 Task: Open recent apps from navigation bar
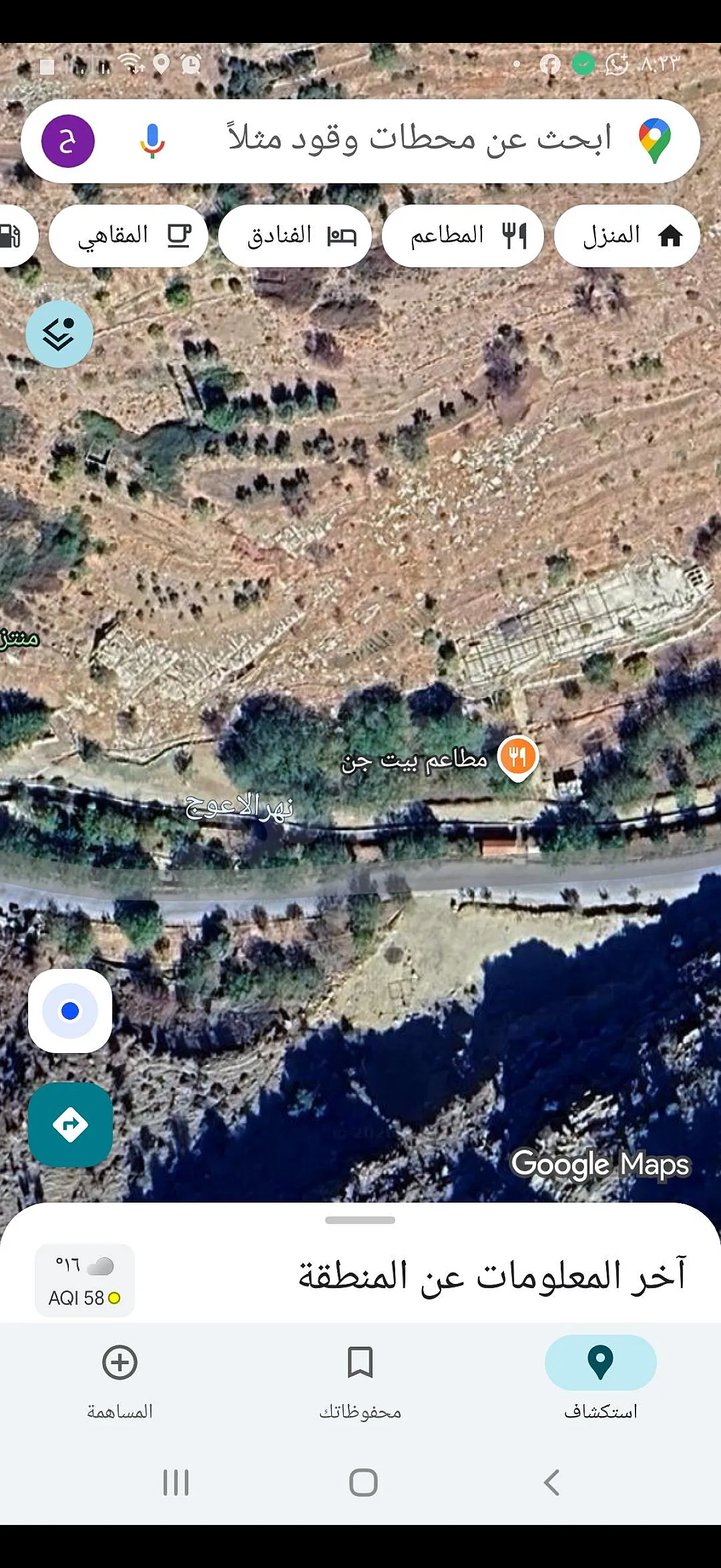176,1482
